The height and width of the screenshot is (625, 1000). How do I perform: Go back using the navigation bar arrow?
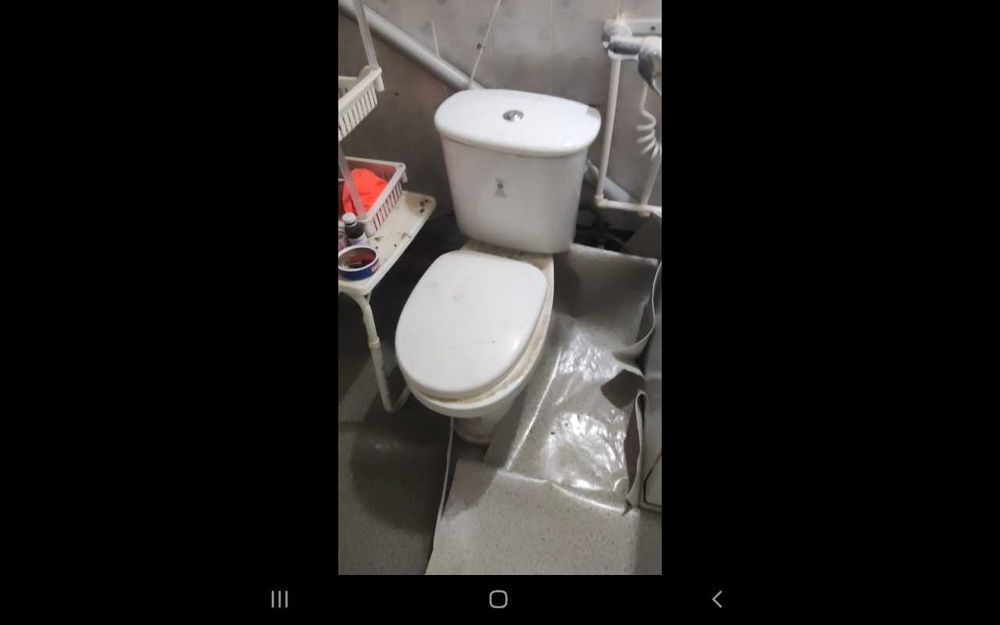[716, 599]
